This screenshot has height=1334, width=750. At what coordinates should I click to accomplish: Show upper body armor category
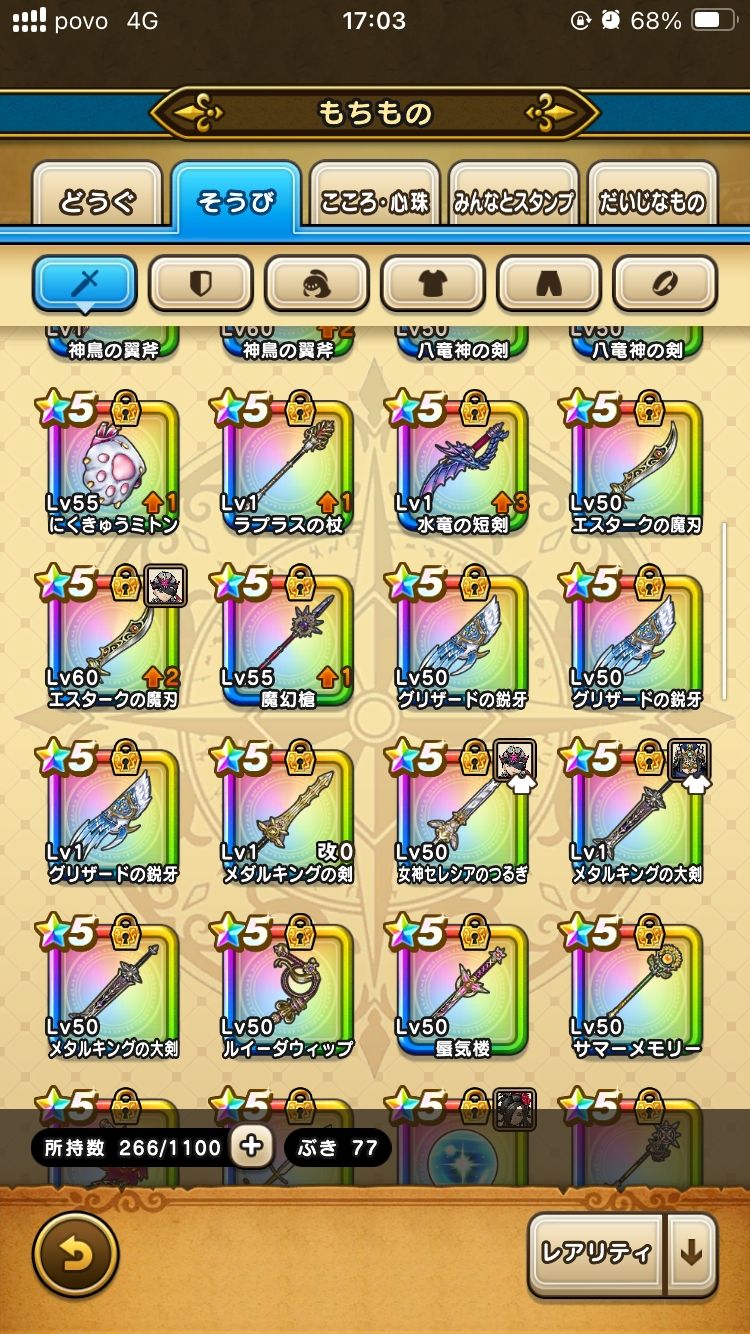coord(433,284)
